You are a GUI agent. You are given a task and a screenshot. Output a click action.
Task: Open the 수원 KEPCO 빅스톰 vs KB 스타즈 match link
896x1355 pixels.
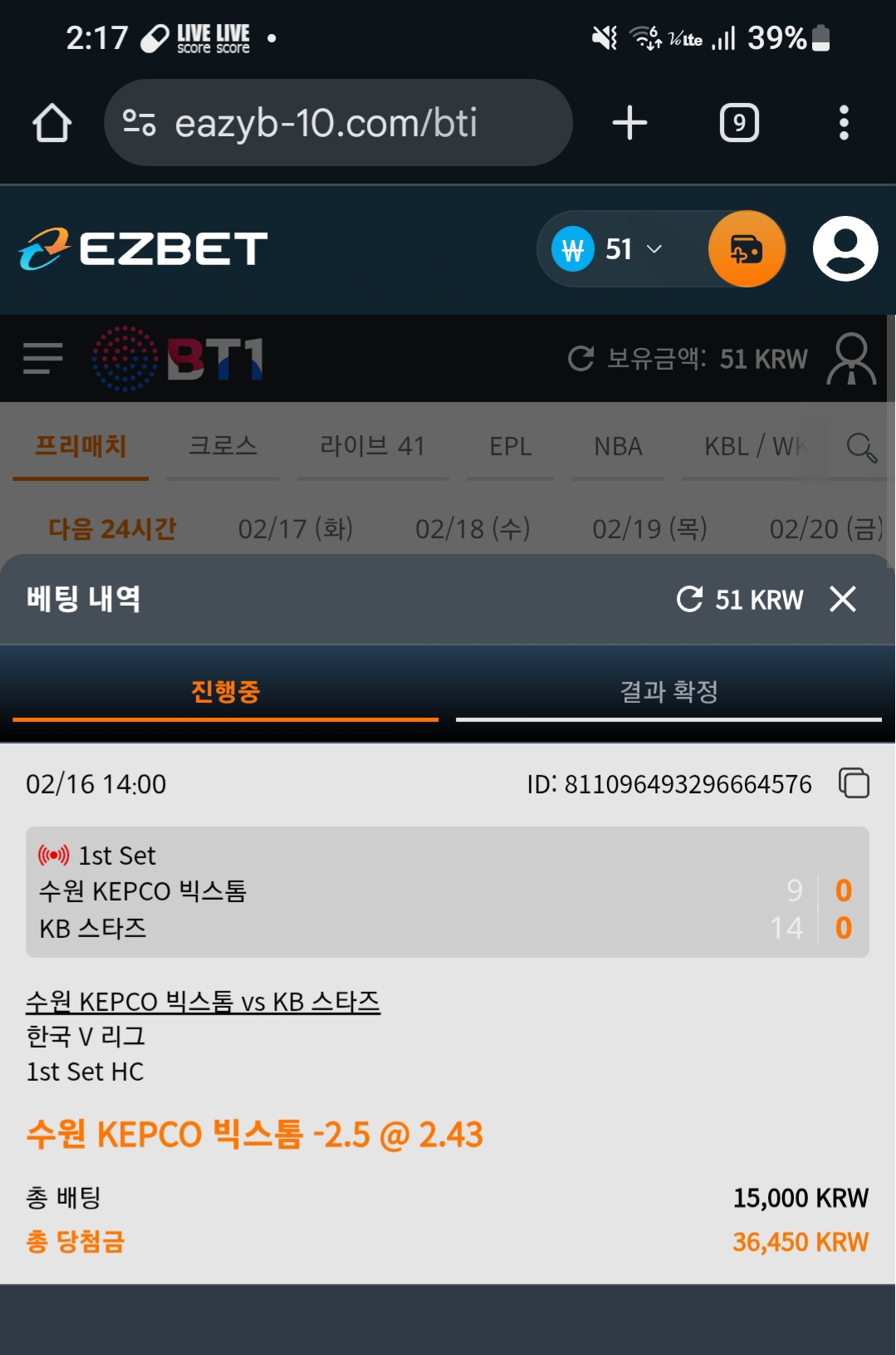(203, 1002)
